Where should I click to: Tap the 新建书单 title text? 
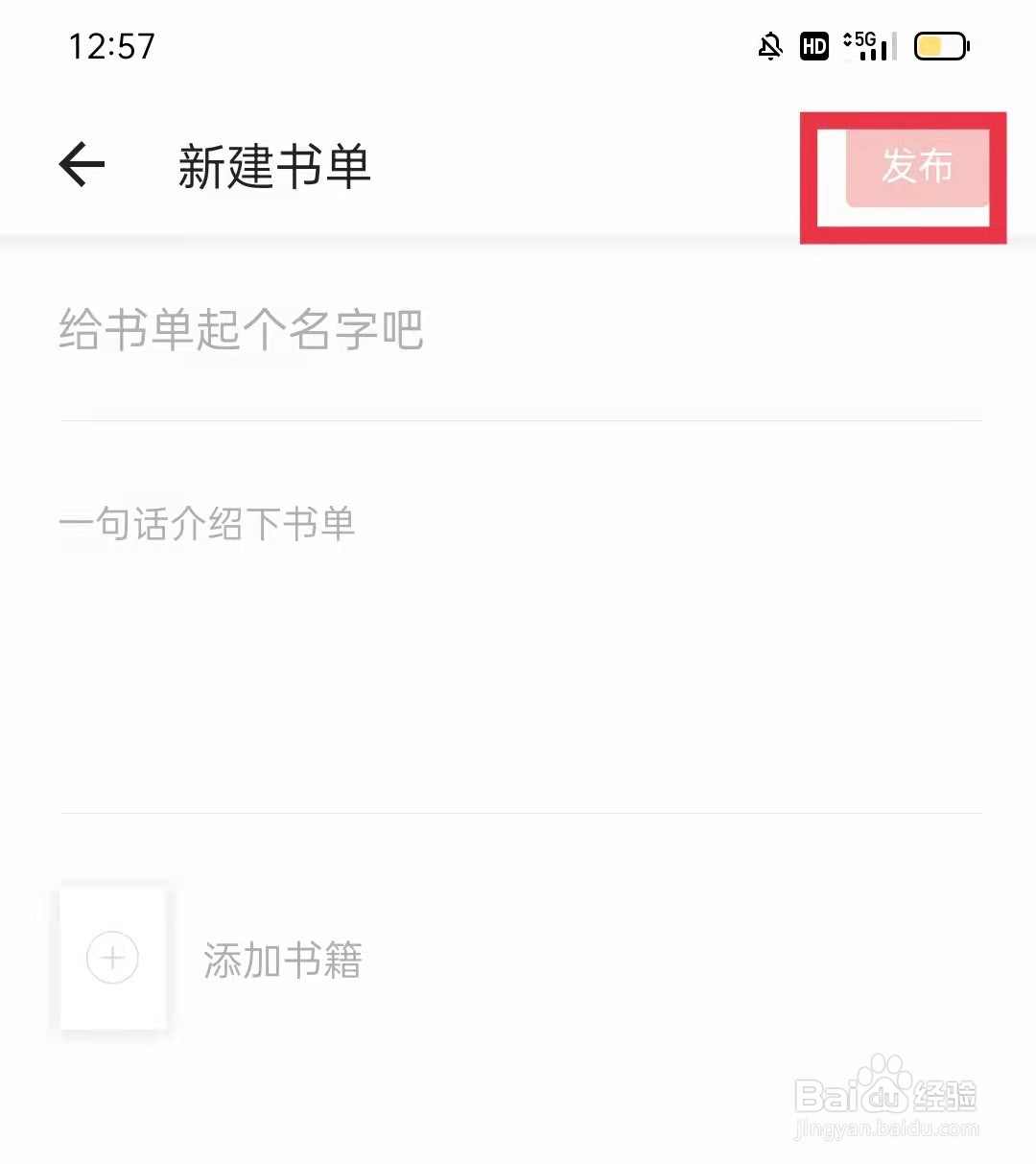point(275,166)
